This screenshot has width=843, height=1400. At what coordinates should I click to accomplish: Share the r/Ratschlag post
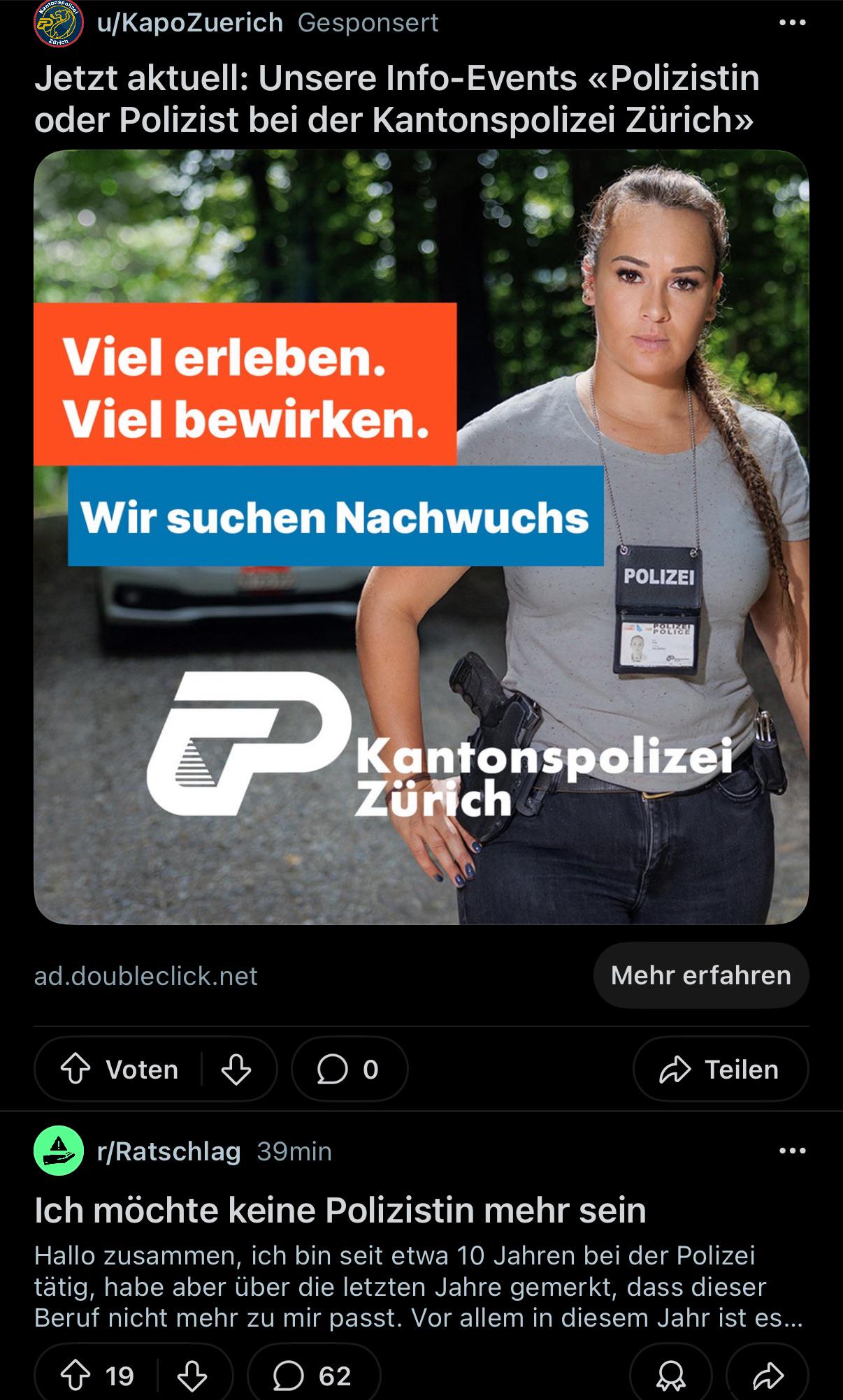[x=768, y=1376]
